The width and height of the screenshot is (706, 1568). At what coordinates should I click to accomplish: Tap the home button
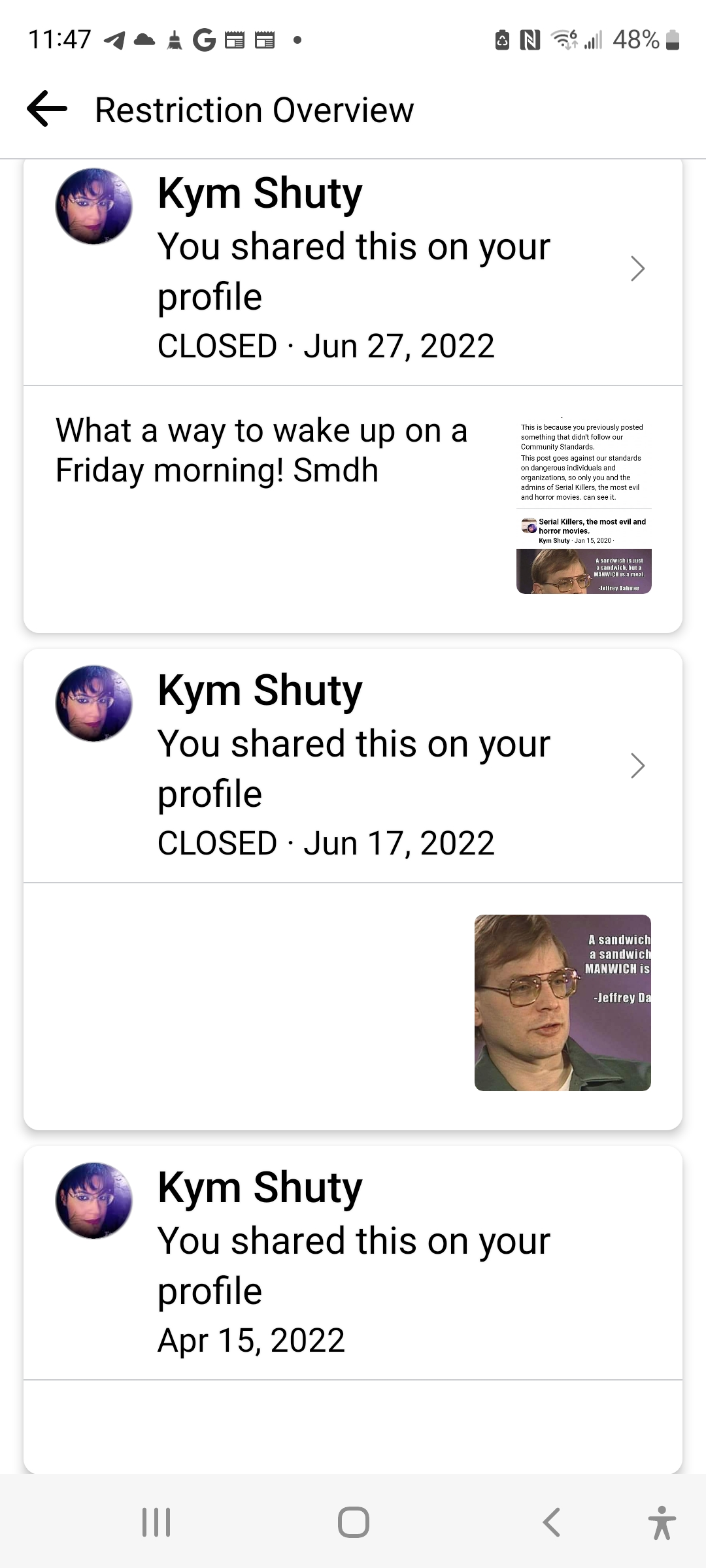(x=352, y=1520)
